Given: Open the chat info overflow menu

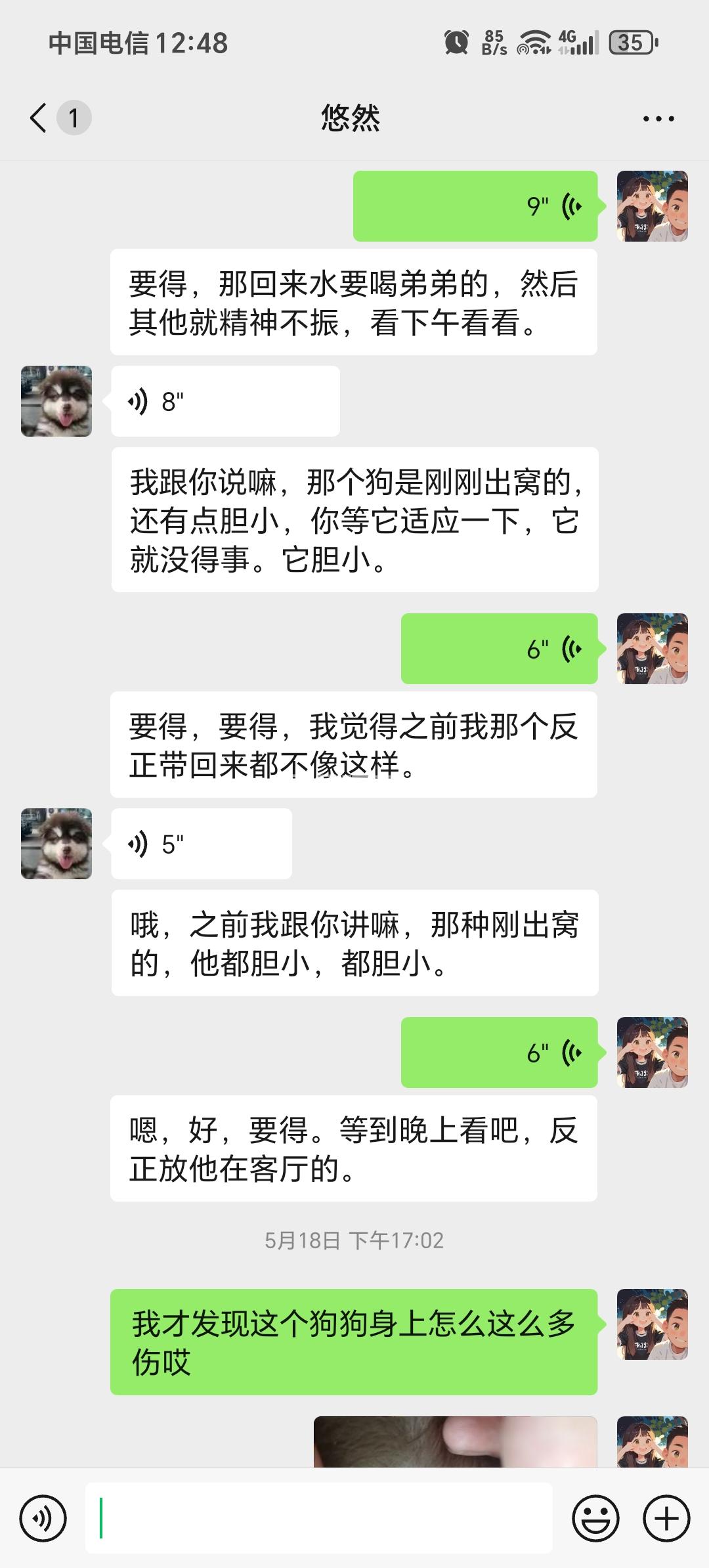Looking at the screenshot, I should pyautogui.click(x=658, y=119).
